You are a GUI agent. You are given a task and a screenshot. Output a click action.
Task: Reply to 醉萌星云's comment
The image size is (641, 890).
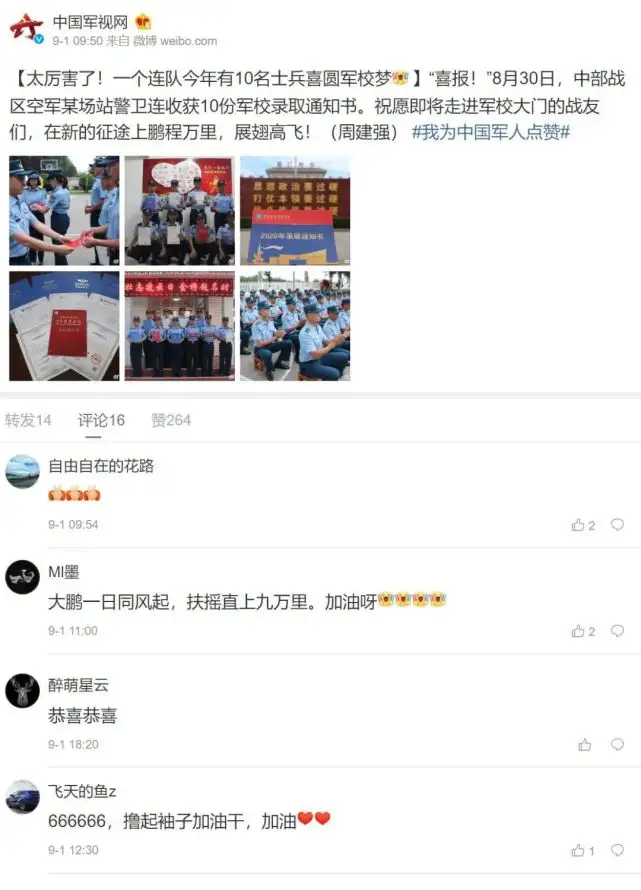tap(617, 744)
